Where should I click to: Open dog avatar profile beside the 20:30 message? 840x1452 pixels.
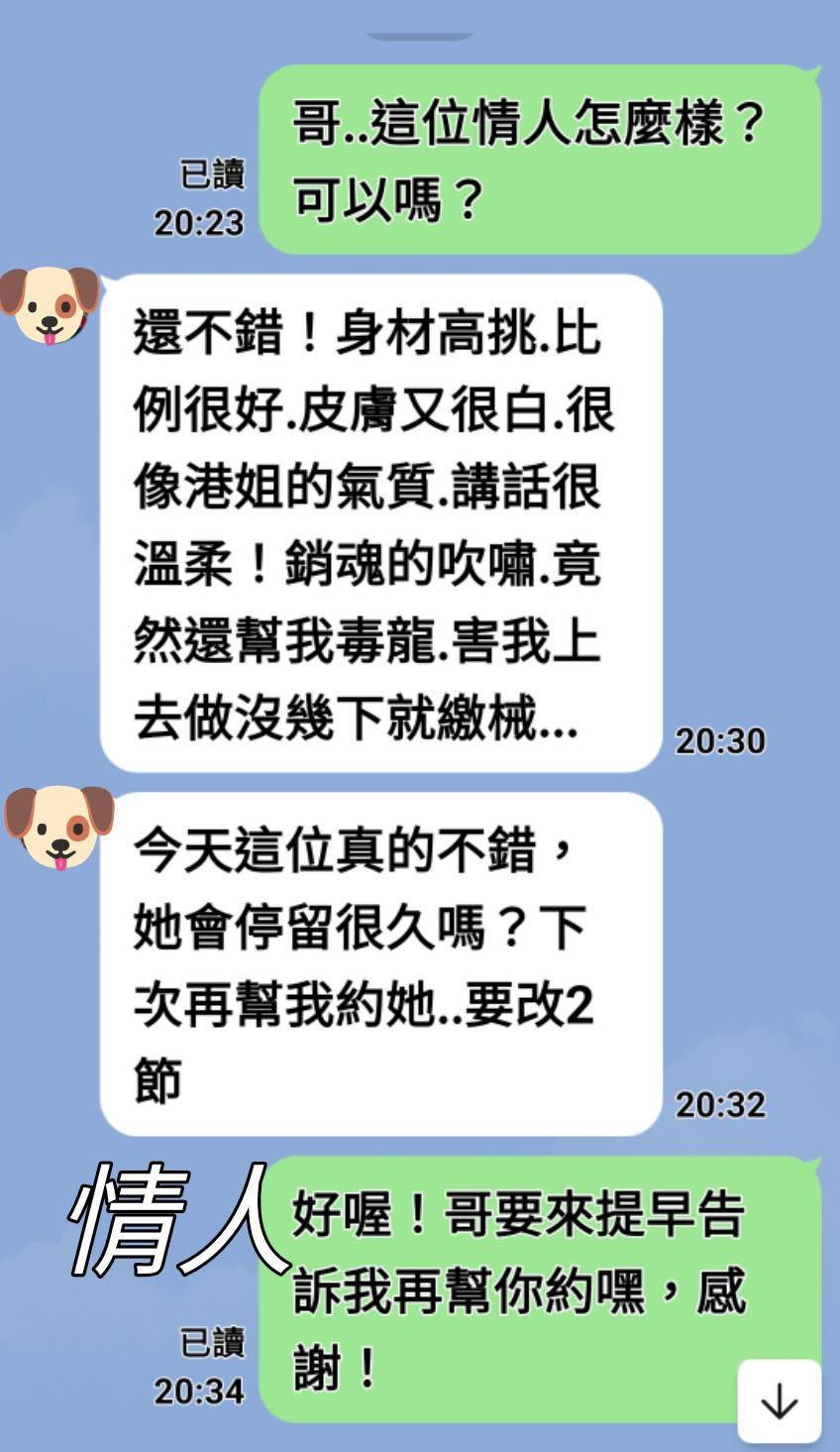[x=49, y=306]
